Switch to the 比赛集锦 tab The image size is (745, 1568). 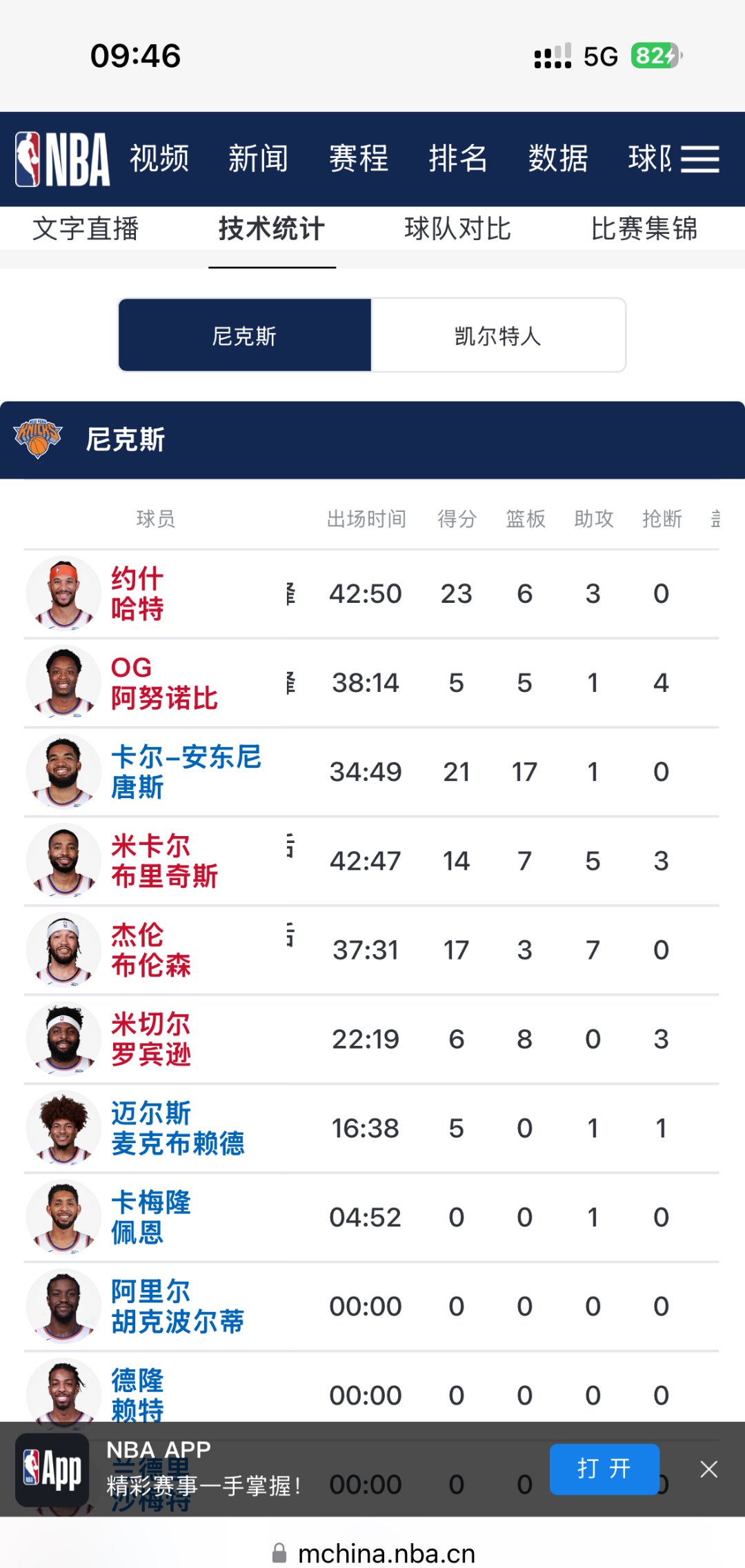pyautogui.click(x=646, y=230)
